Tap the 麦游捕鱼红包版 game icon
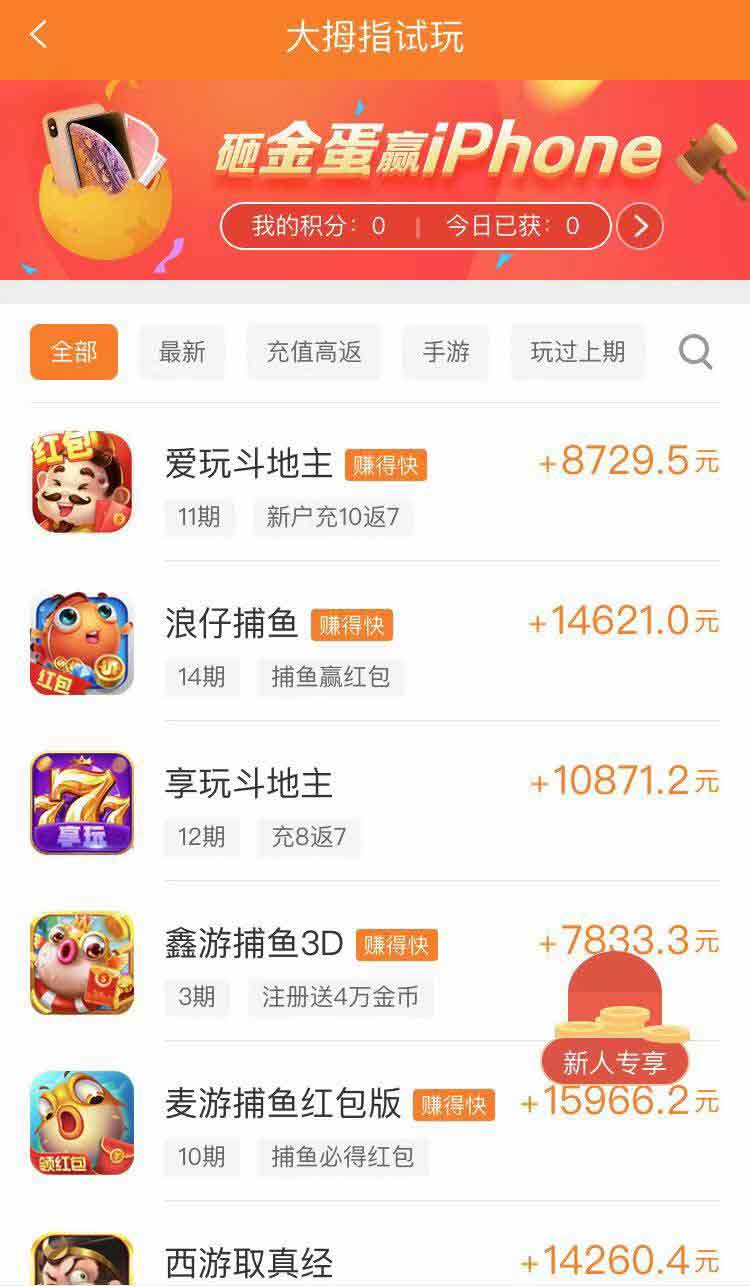Viewport: 750px width, 1286px height. (x=81, y=1122)
